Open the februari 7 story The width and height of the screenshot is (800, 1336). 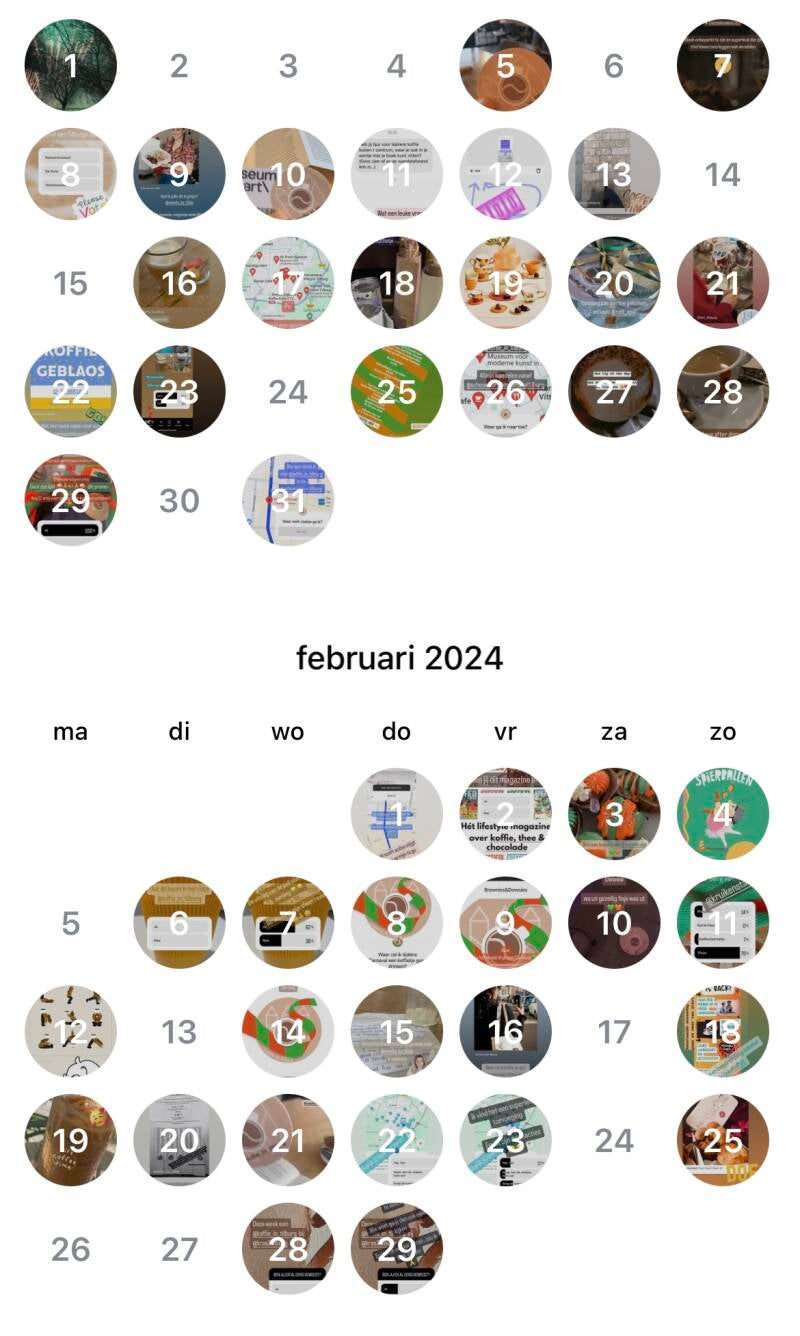click(x=288, y=923)
